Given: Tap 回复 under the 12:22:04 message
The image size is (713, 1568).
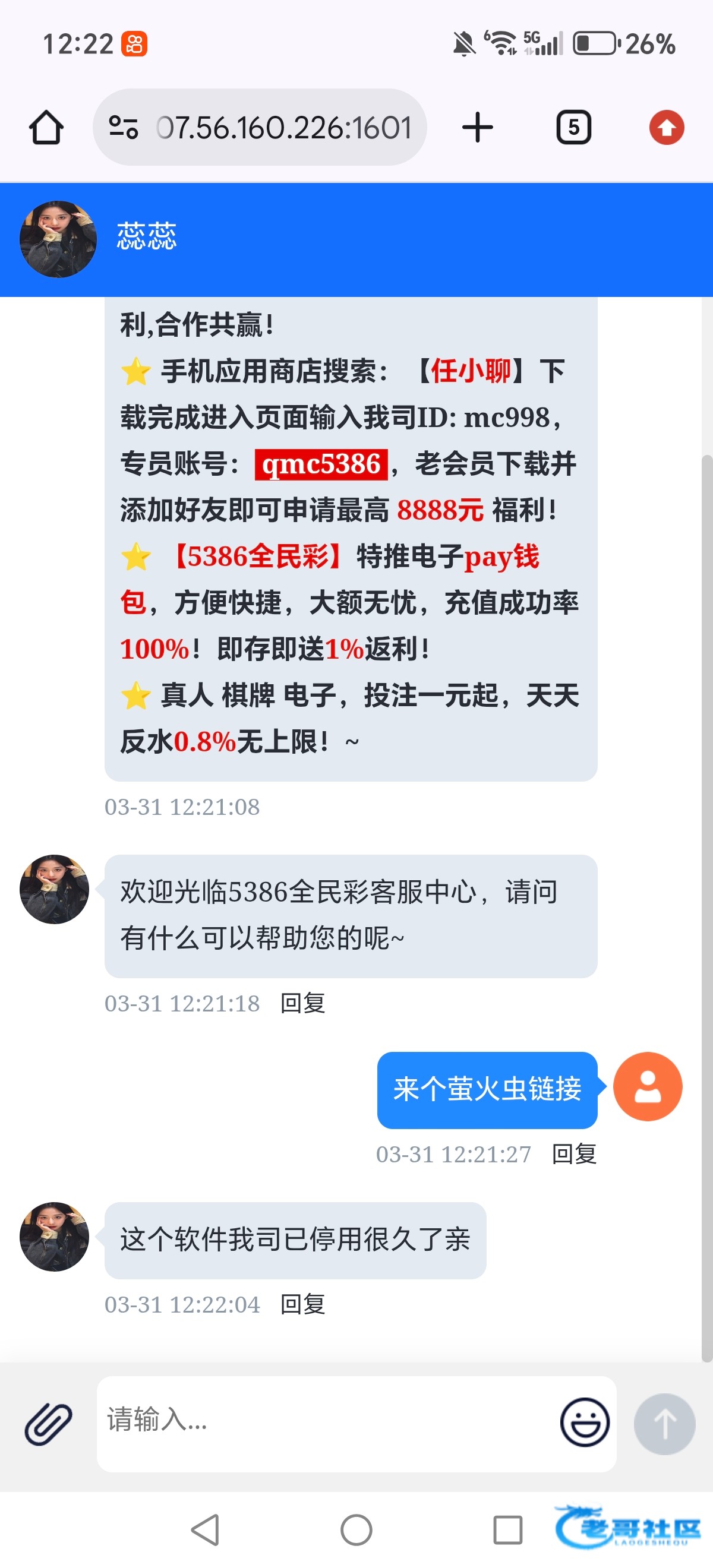Looking at the screenshot, I should (x=302, y=1305).
